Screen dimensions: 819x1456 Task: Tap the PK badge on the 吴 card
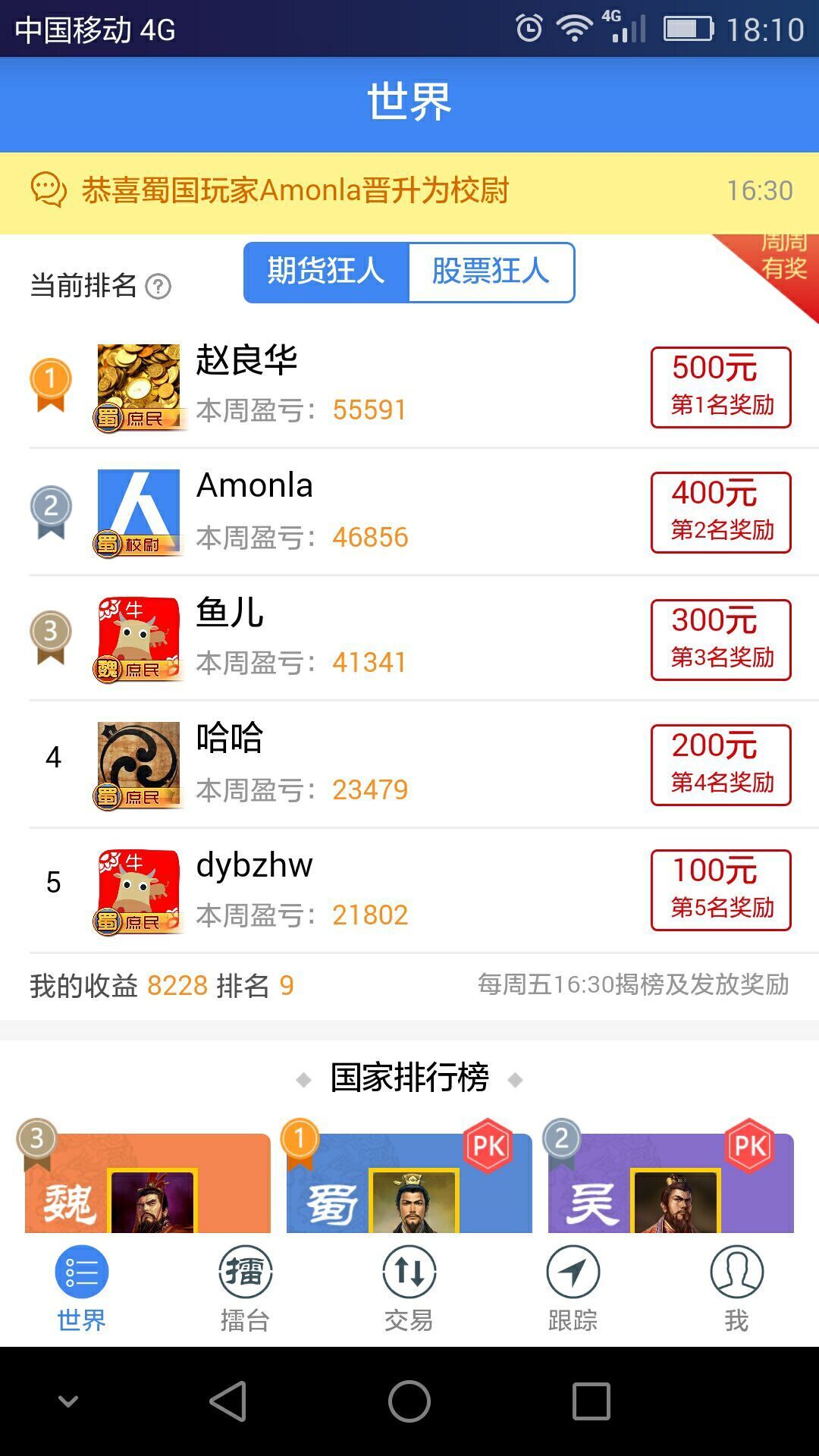pos(749,1146)
